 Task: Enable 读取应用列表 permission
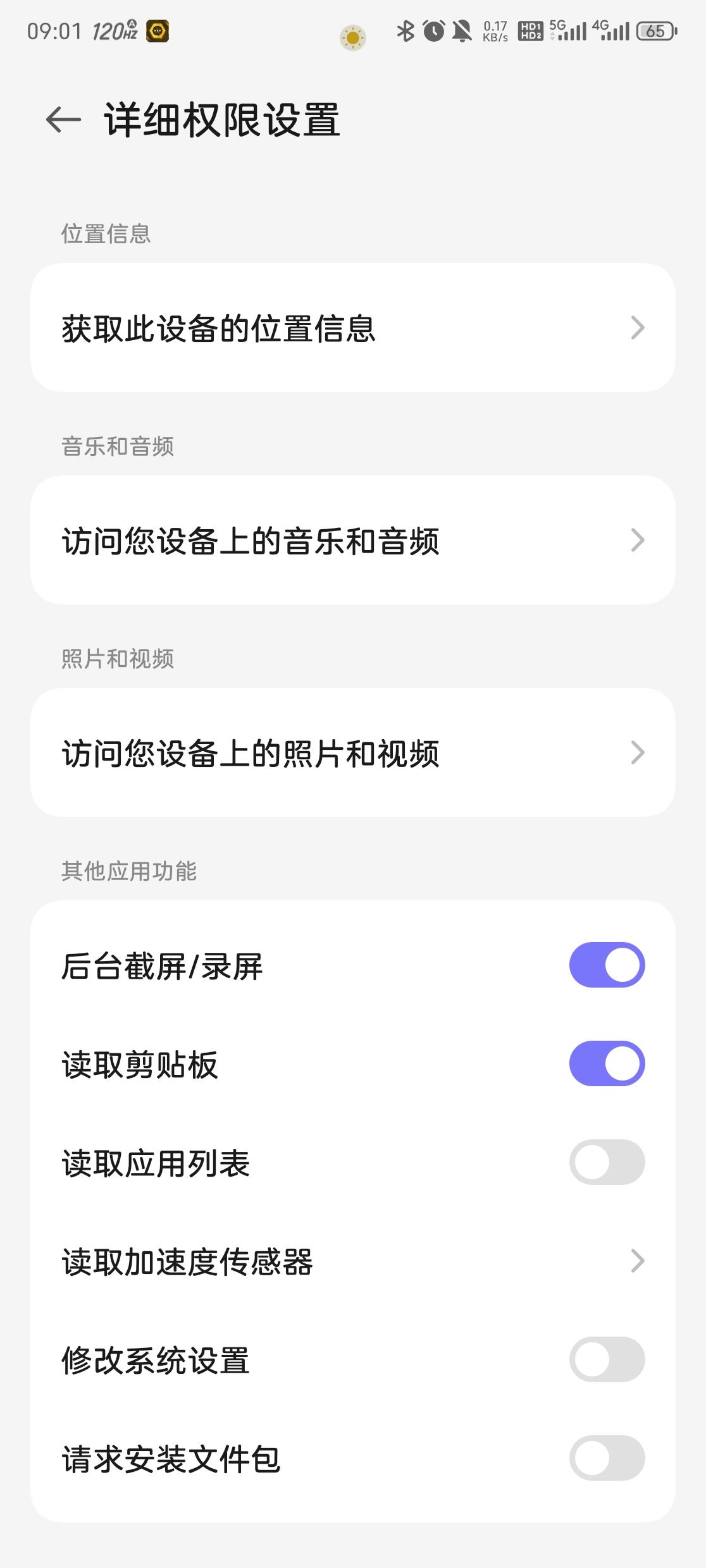point(606,1162)
